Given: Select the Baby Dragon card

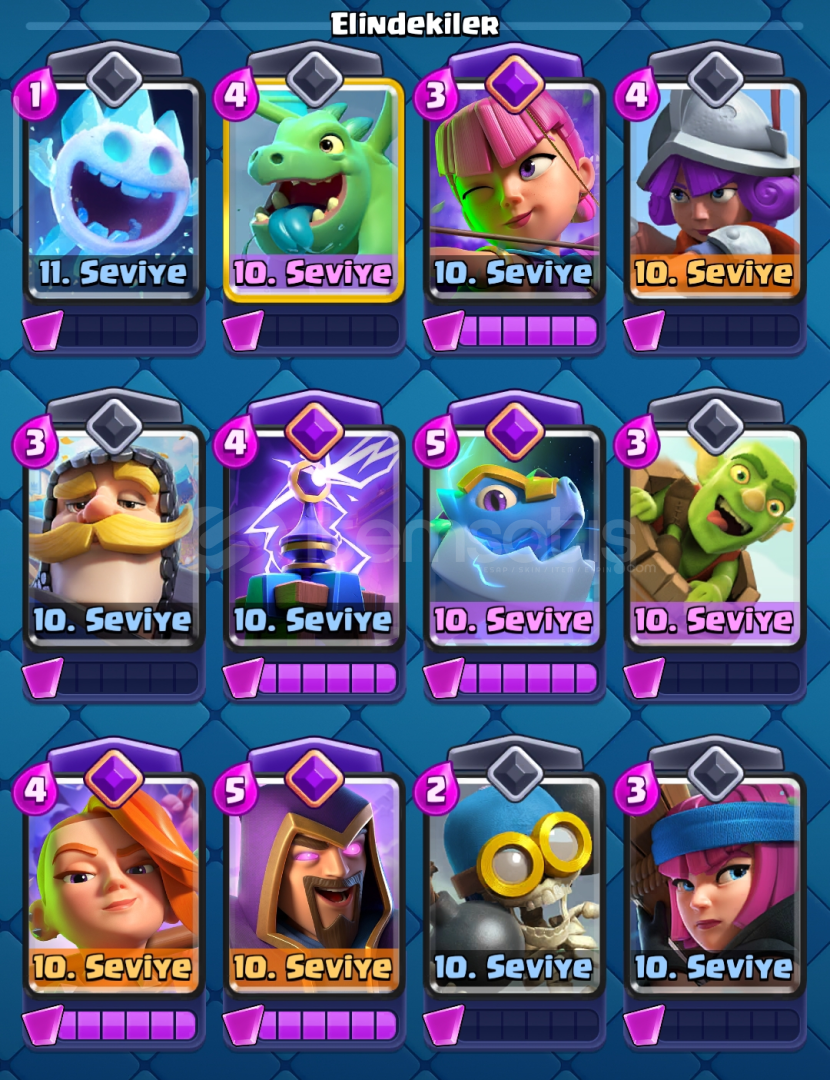Looking at the screenshot, I should [x=314, y=190].
